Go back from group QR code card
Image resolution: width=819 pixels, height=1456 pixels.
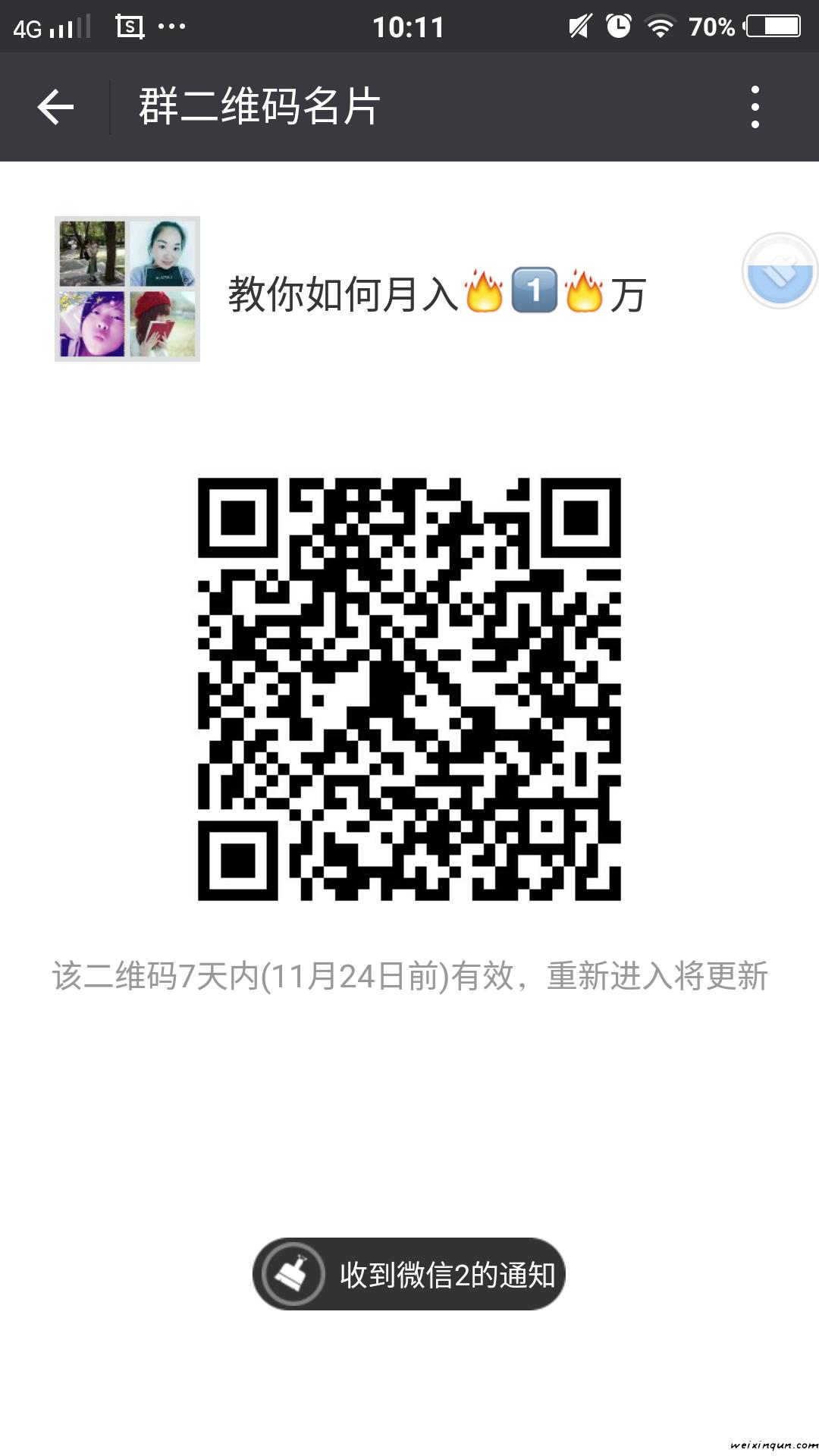[x=55, y=107]
